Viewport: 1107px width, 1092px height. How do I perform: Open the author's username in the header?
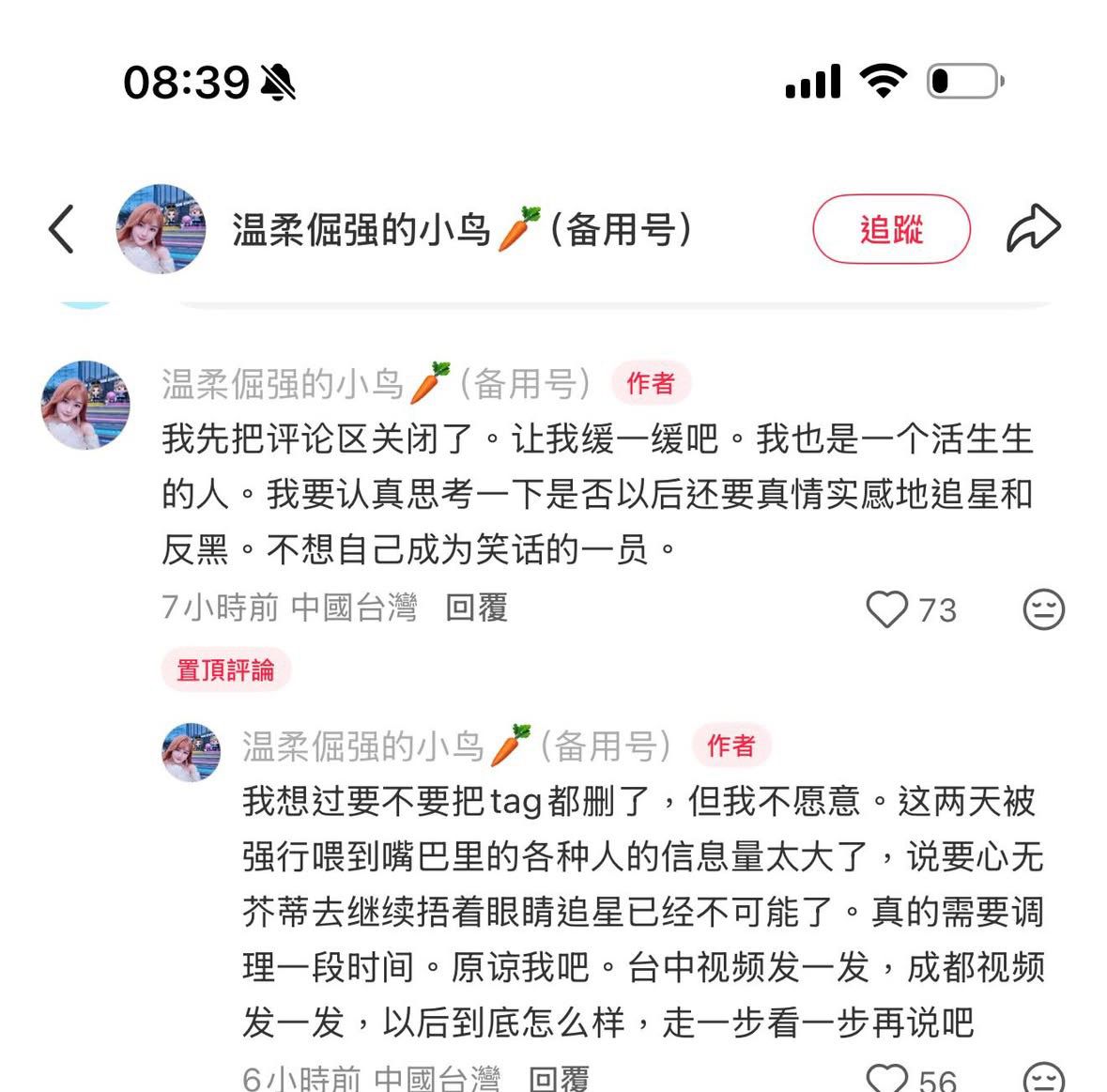pyautogui.click(x=462, y=229)
